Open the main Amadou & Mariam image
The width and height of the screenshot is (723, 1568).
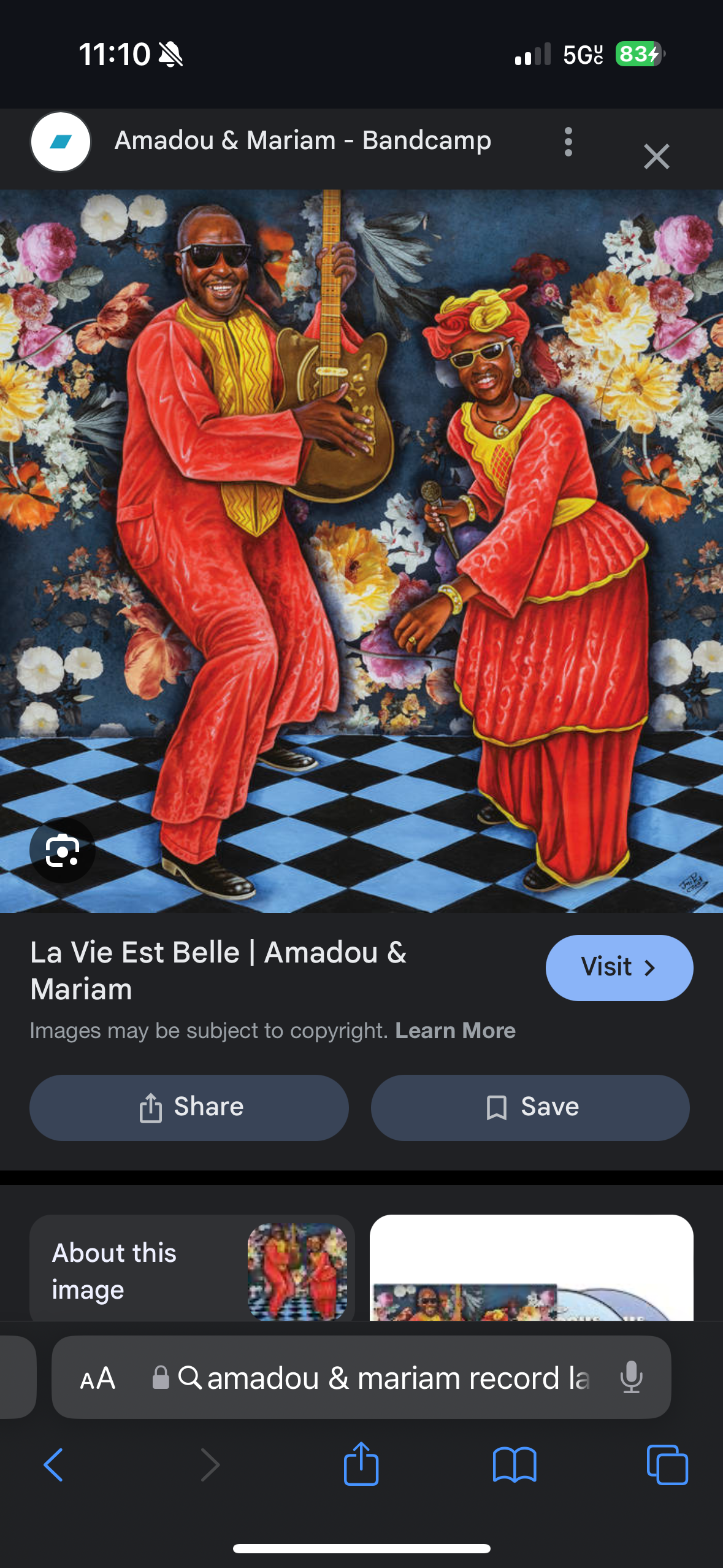[x=361, y=550]
